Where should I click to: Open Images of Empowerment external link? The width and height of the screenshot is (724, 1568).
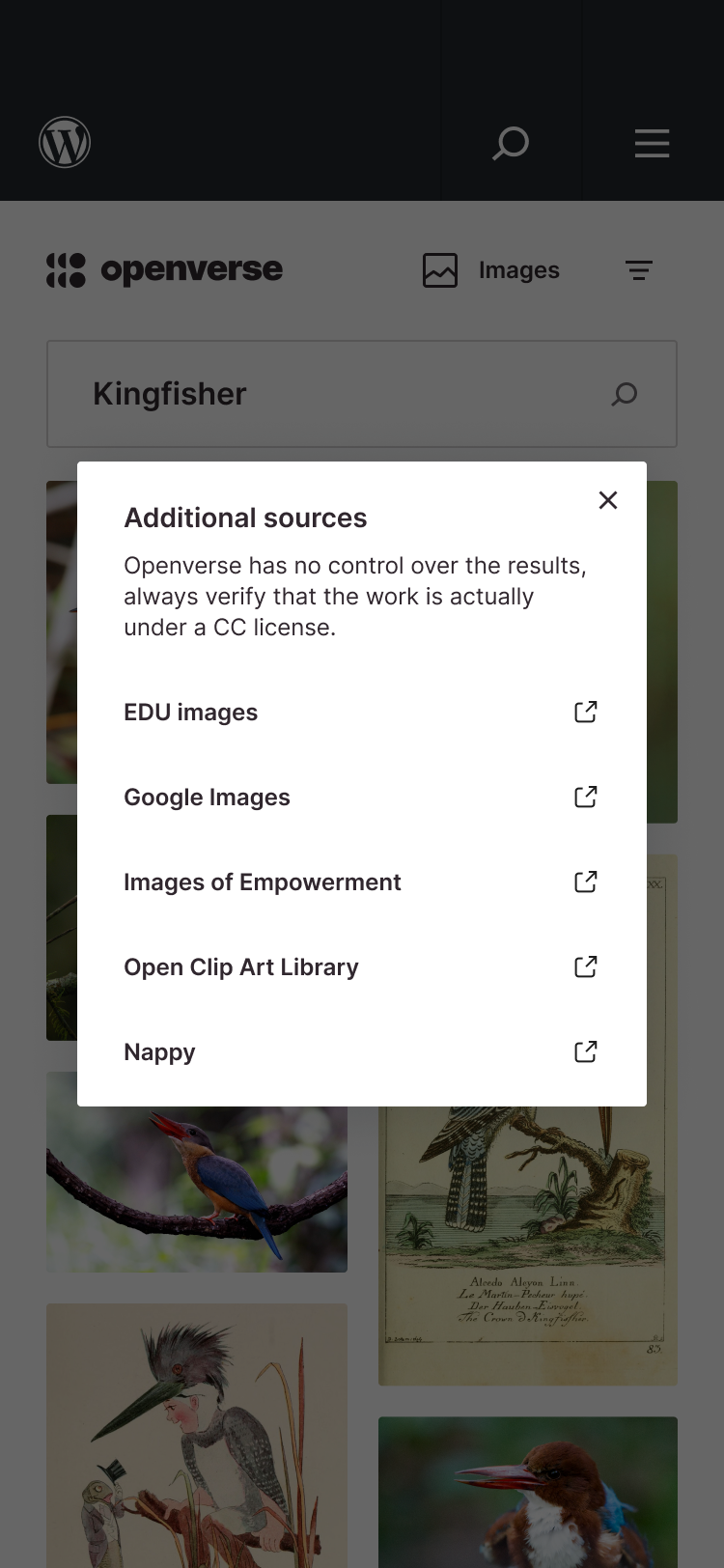click(x=585, y=882)
